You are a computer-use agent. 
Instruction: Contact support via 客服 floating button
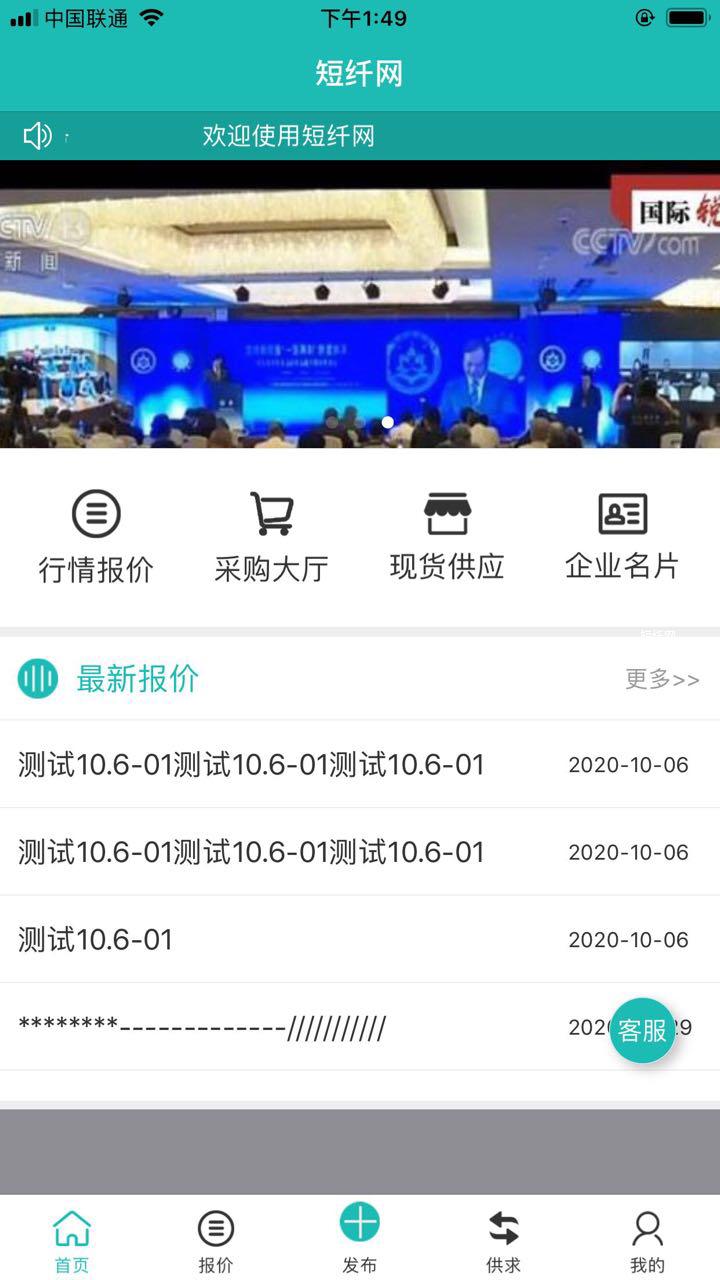[x=642, y=1030]
